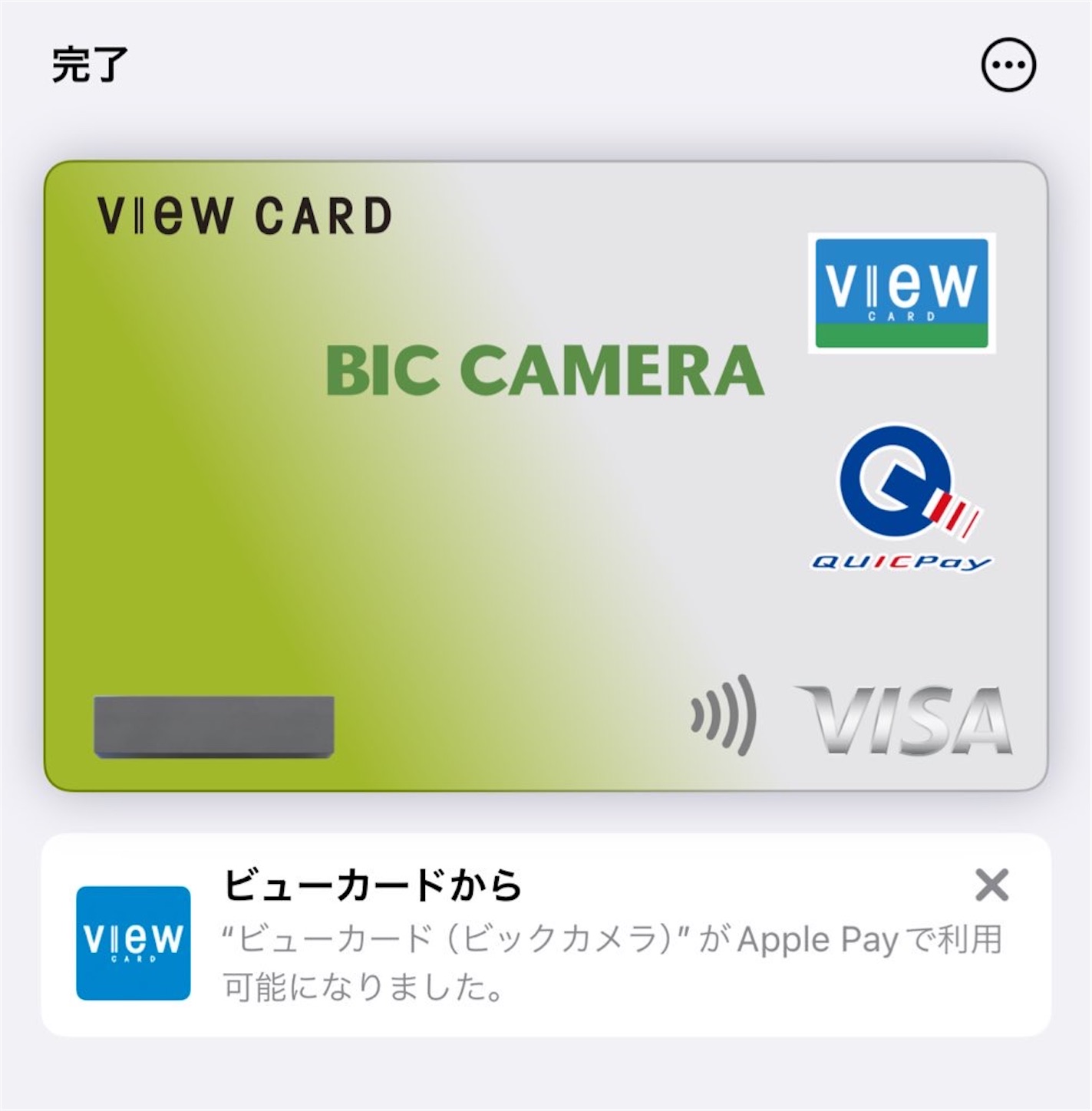Tap the View Card icon in the notification
The height and width of the screenshot is (1111, 1092).
point(130,944)
